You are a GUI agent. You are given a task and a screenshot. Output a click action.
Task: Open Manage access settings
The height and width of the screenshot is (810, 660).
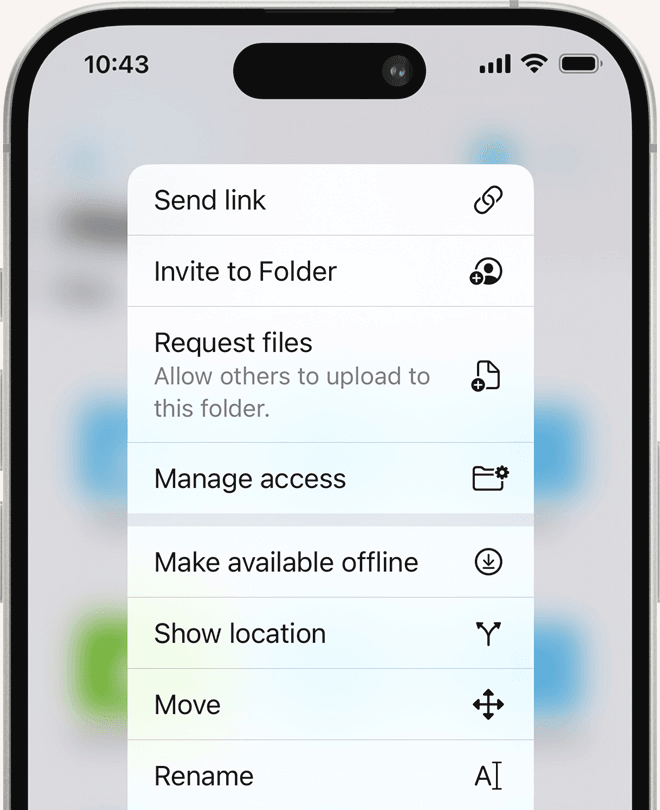point(330,478)
